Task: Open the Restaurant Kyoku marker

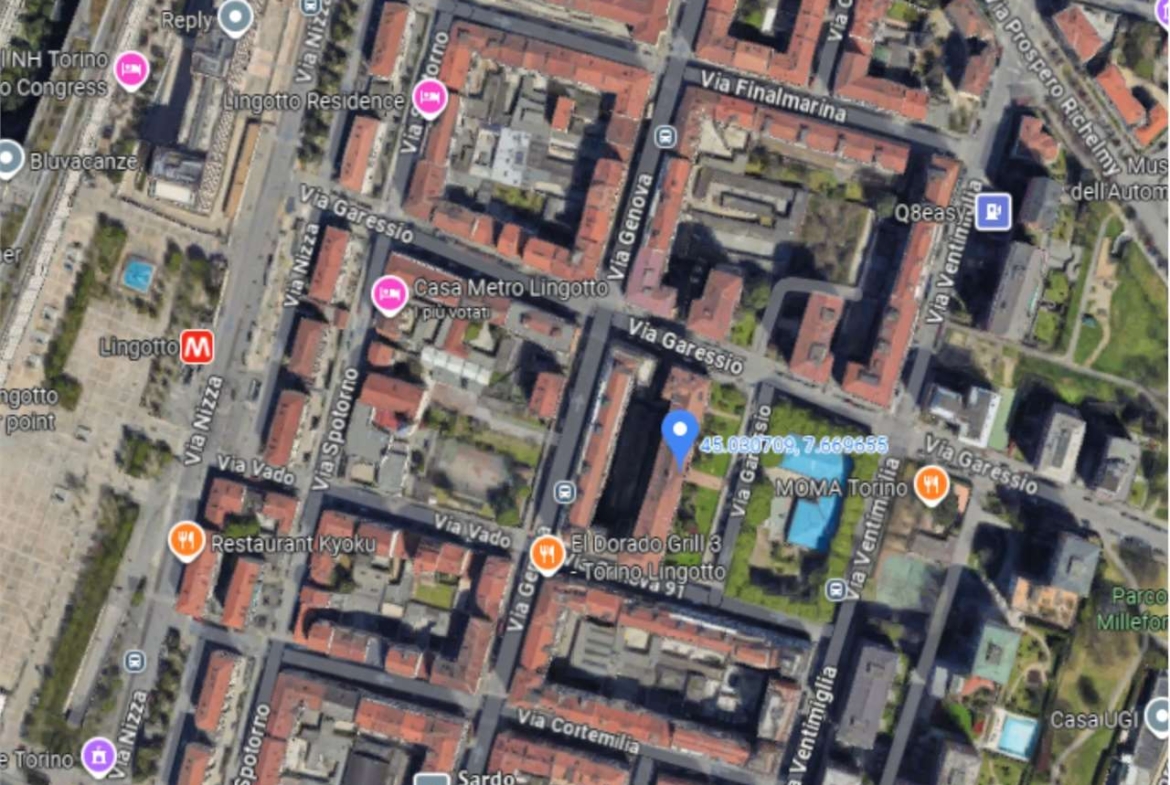Action: coord(186,541)
